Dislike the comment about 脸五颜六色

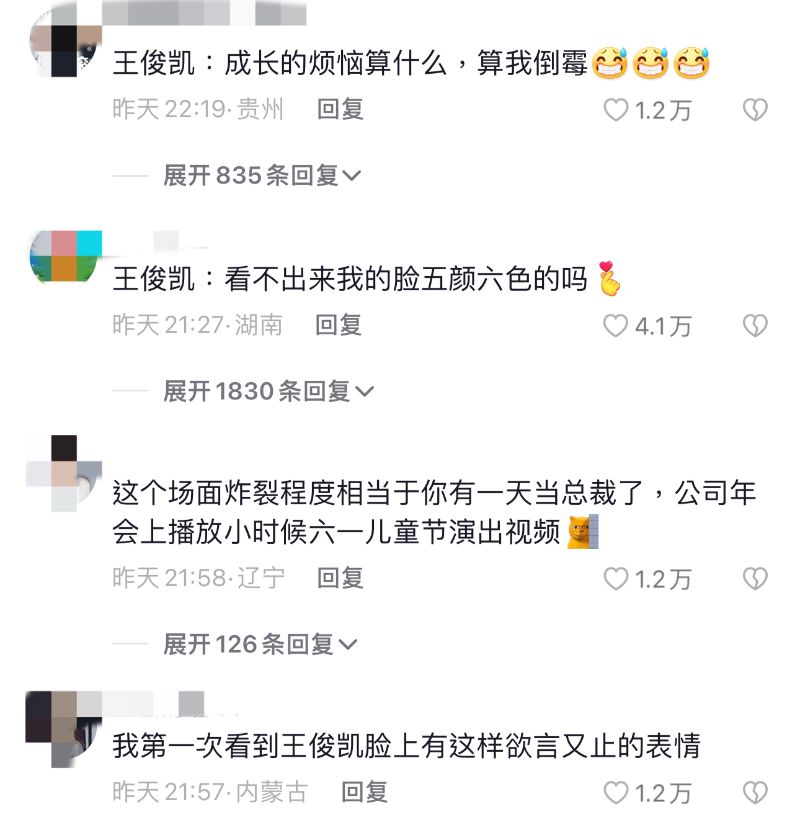pos(755,326)
